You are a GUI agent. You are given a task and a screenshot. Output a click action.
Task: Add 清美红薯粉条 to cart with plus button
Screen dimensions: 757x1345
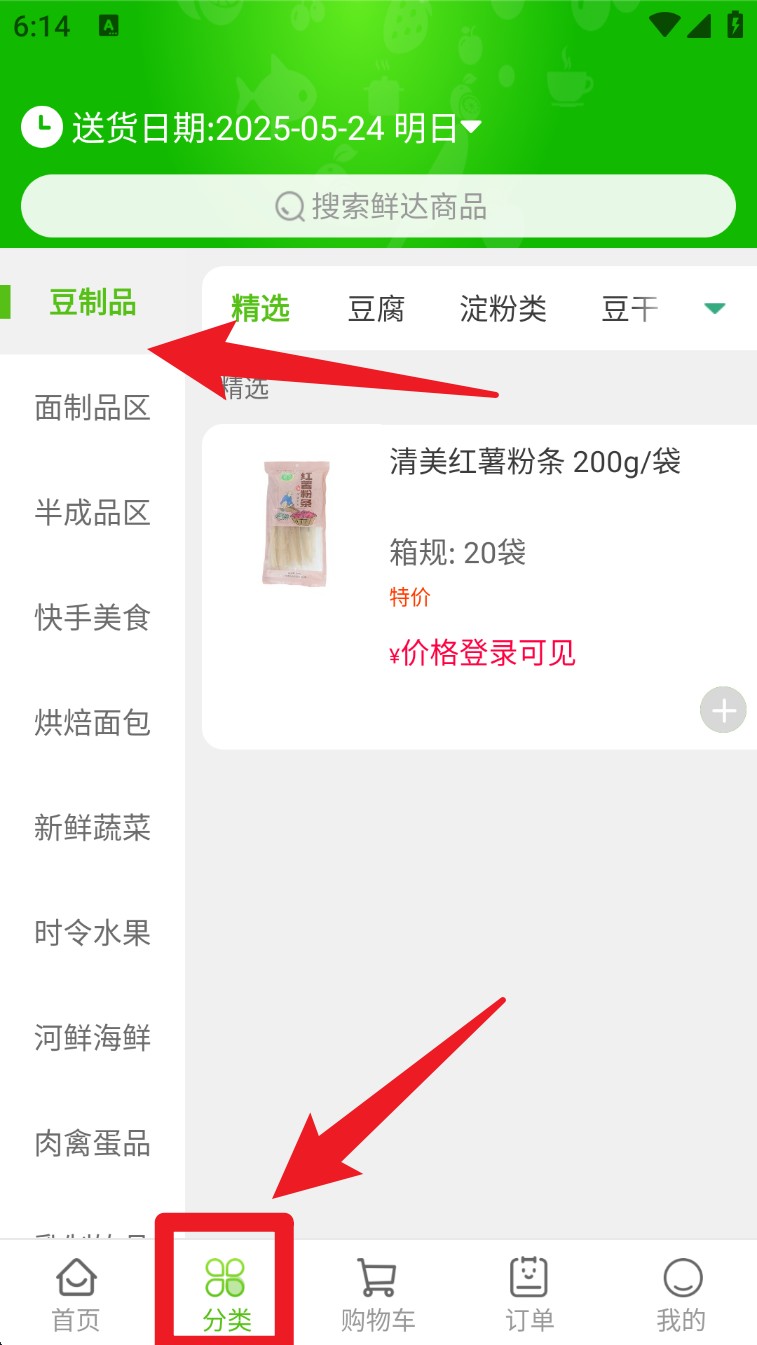723,711
